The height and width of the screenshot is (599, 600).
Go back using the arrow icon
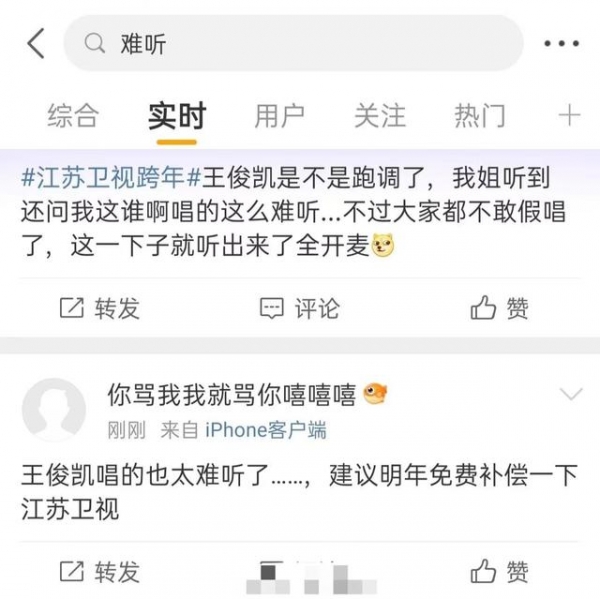pyautogui.click(x=35, y=44)
